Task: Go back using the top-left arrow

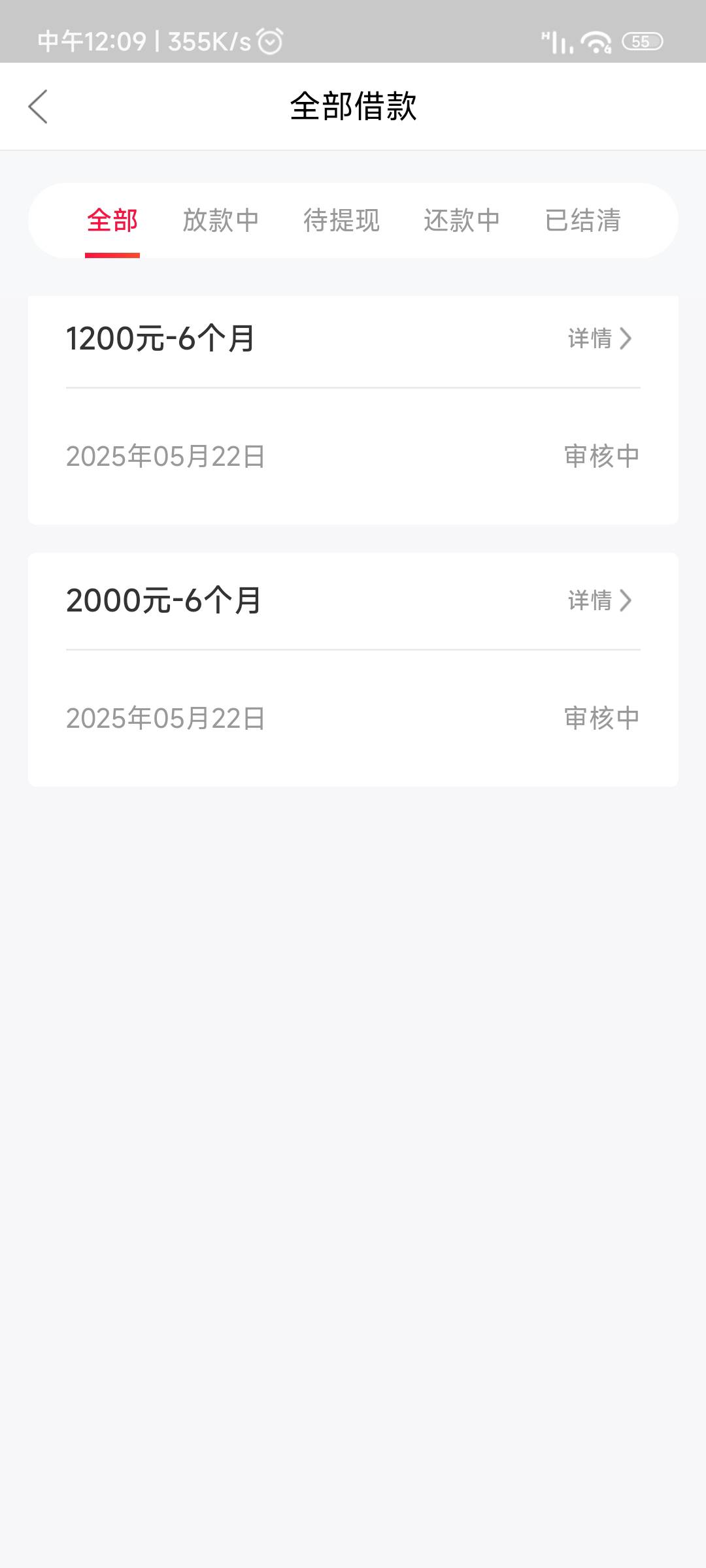Action: [x=38, y=106]
